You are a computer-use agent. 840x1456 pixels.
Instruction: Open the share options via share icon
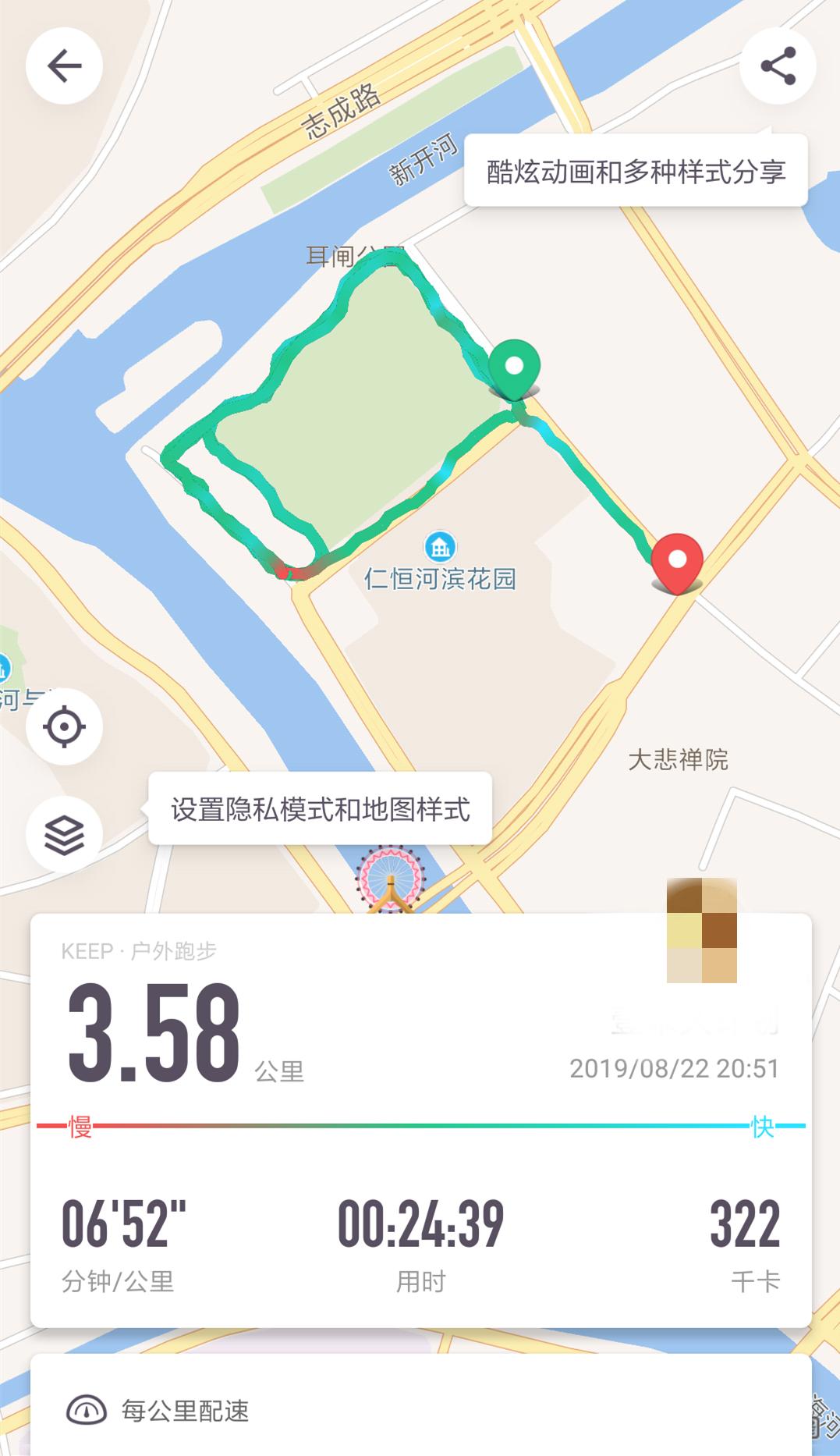click(777, 66)
